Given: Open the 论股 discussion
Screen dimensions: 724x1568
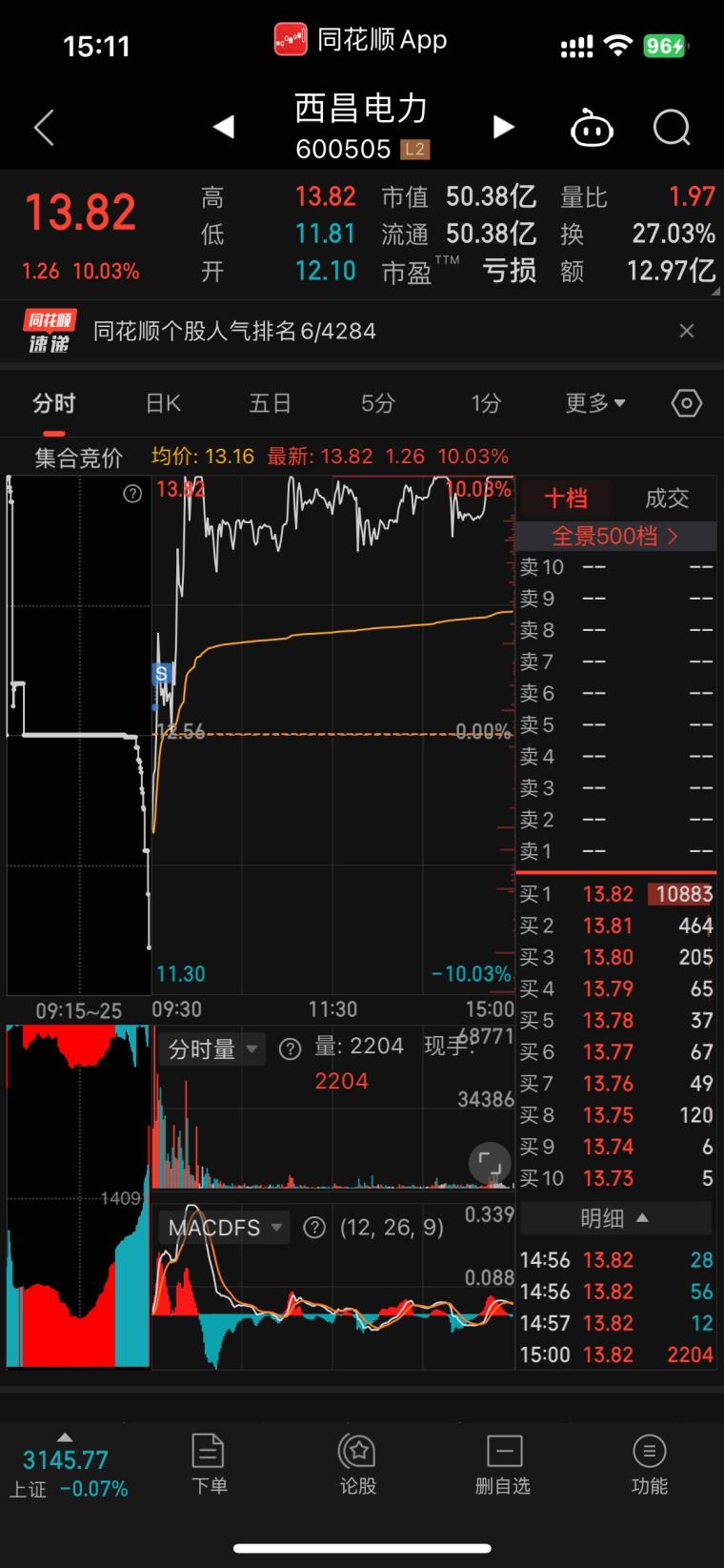Looking at the screenshot, I should click(x=357, y=1464).
